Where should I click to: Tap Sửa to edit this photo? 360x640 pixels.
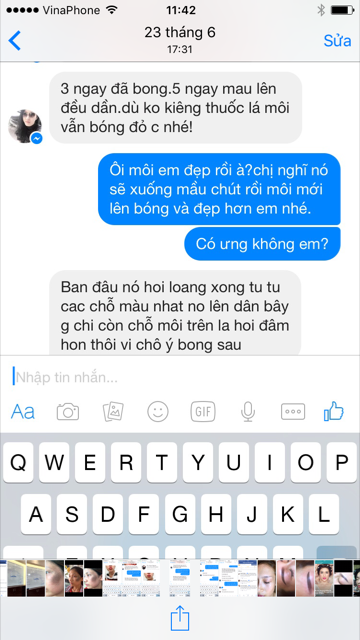[337, 41]
